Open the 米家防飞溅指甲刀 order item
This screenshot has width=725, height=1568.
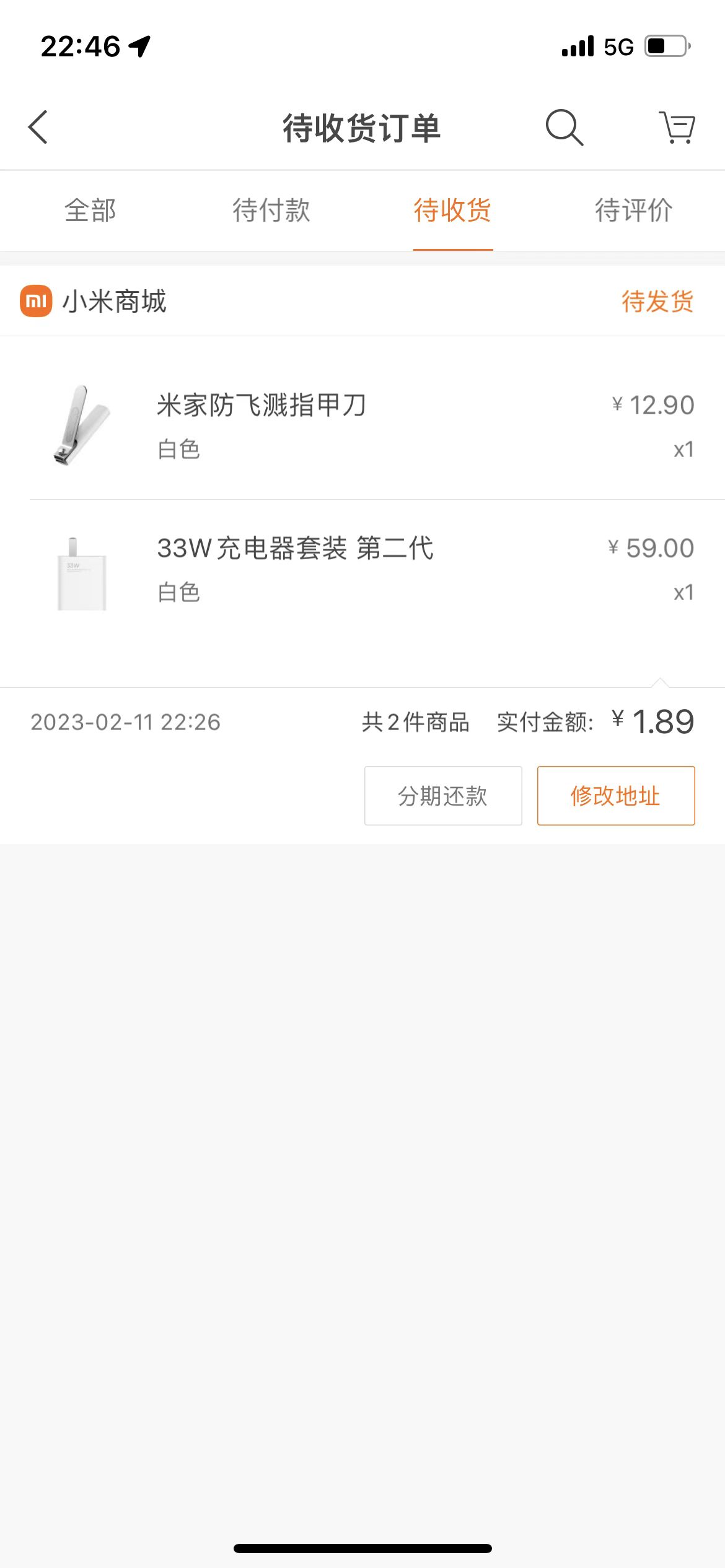point(261,406)
